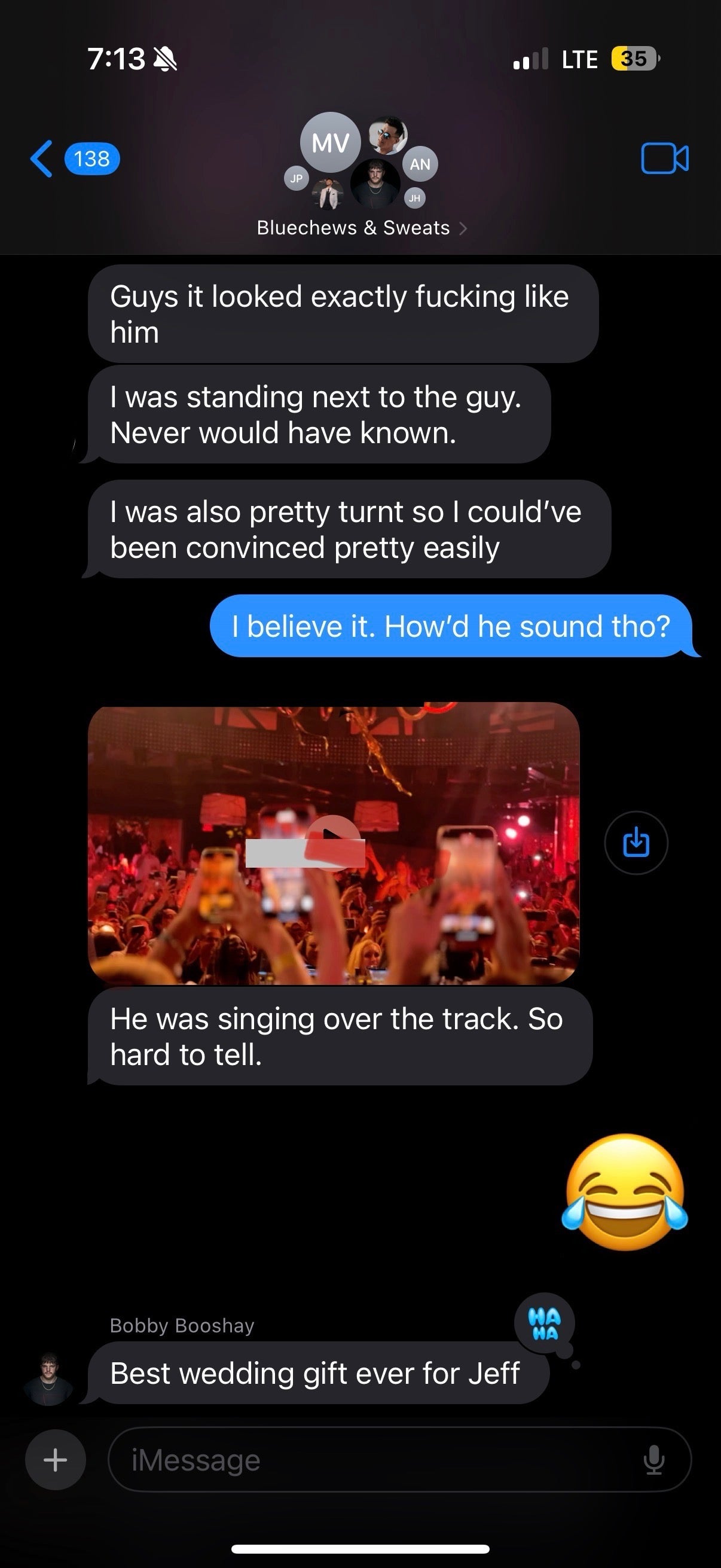Play the concert video clip

point(333,843)
